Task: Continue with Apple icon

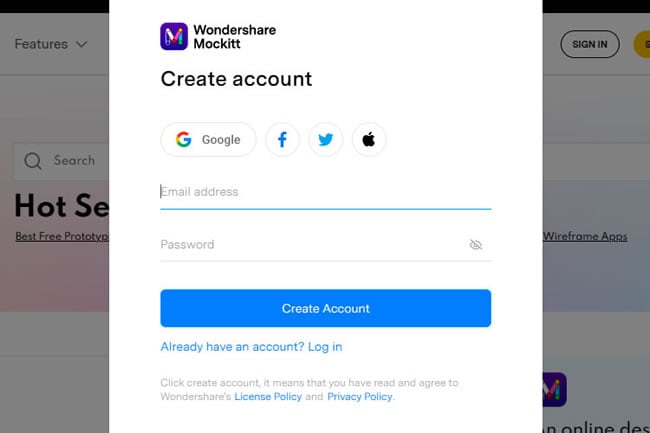Action: pos(368,140)
